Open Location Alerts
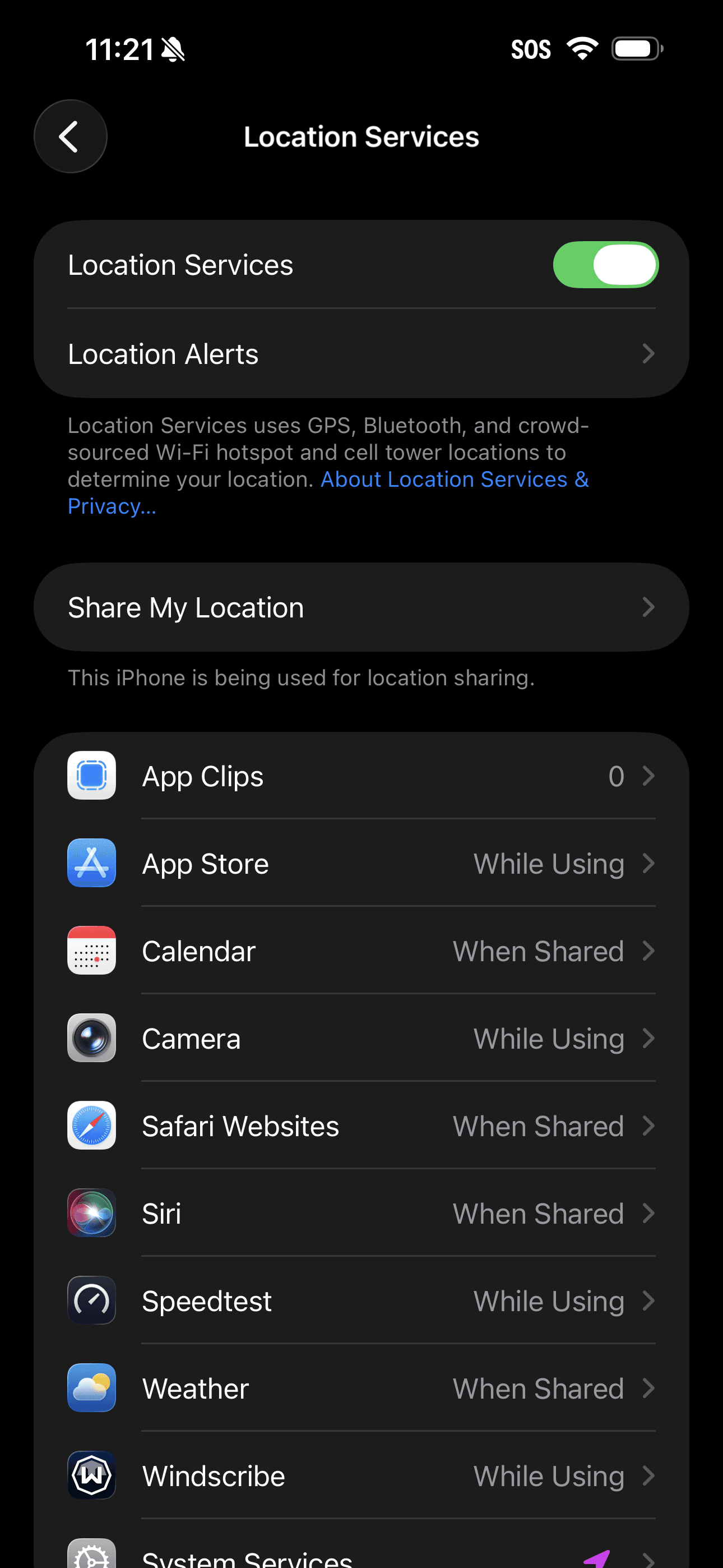 tap(361, 354)
